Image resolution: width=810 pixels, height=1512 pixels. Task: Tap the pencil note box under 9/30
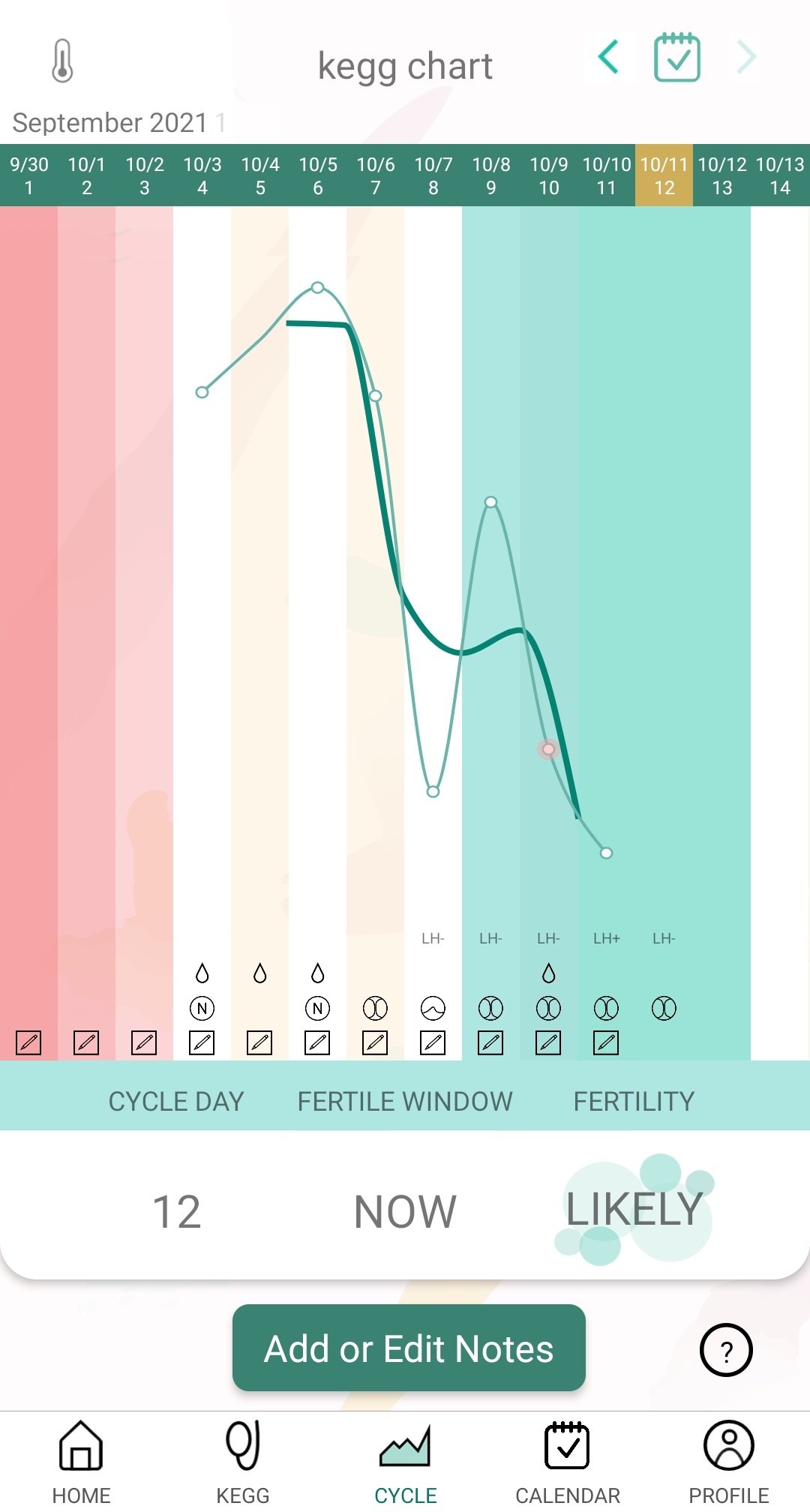pos(28,1042)
